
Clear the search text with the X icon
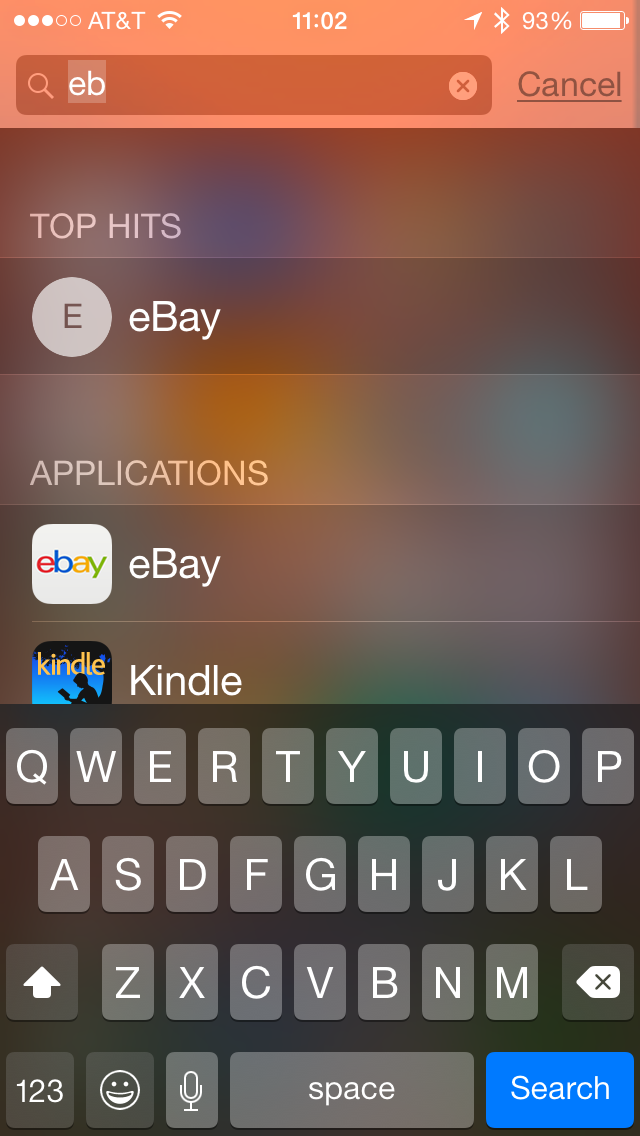pos(462,86)
